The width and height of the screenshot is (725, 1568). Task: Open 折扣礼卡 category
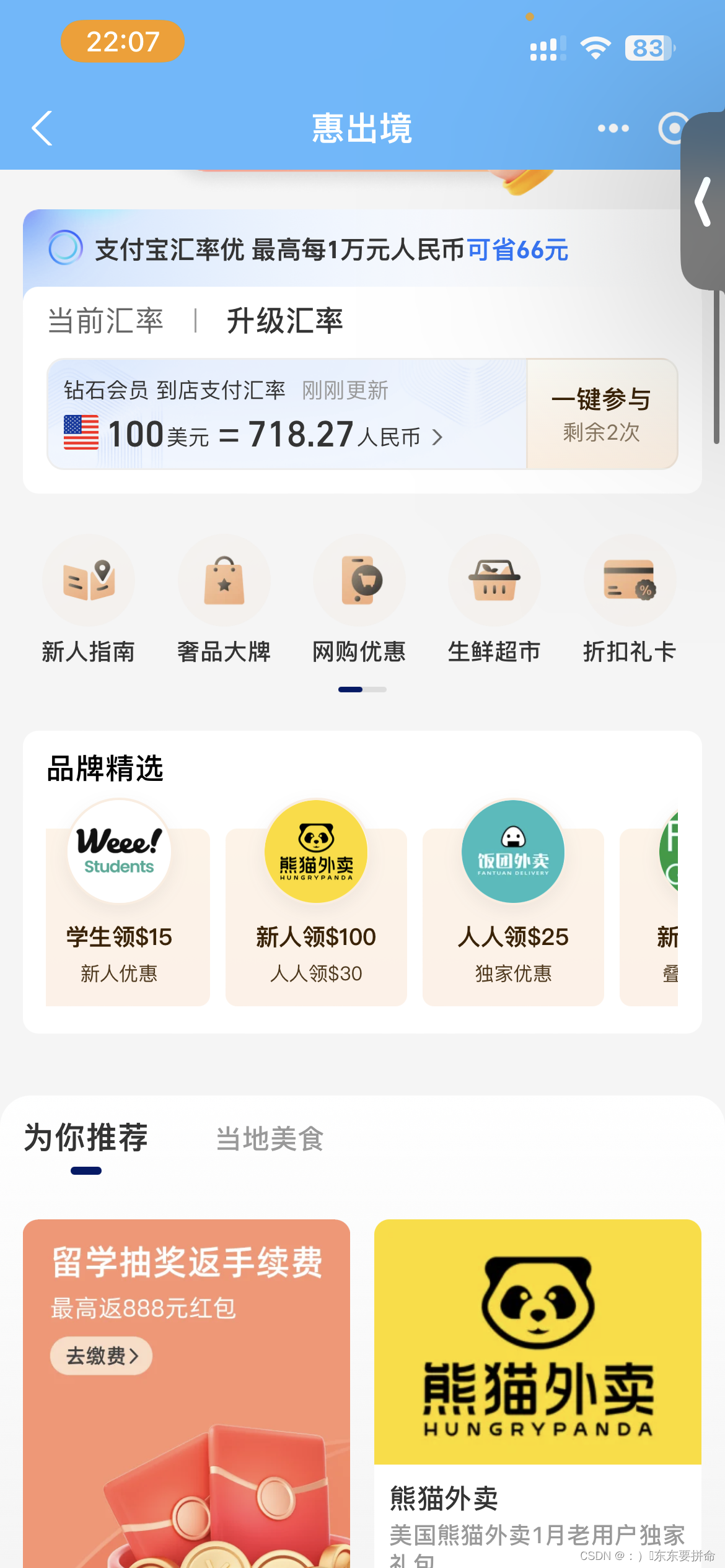coord(629,599)
